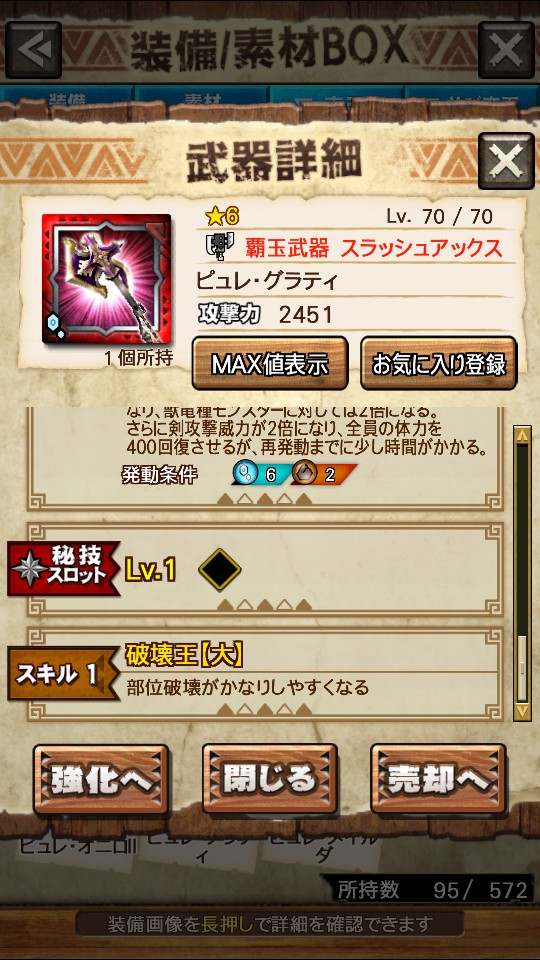Close the 武器詳細 dialog with the X
Viewport: 540px width, 960px height.
click(x=506, y=161)
